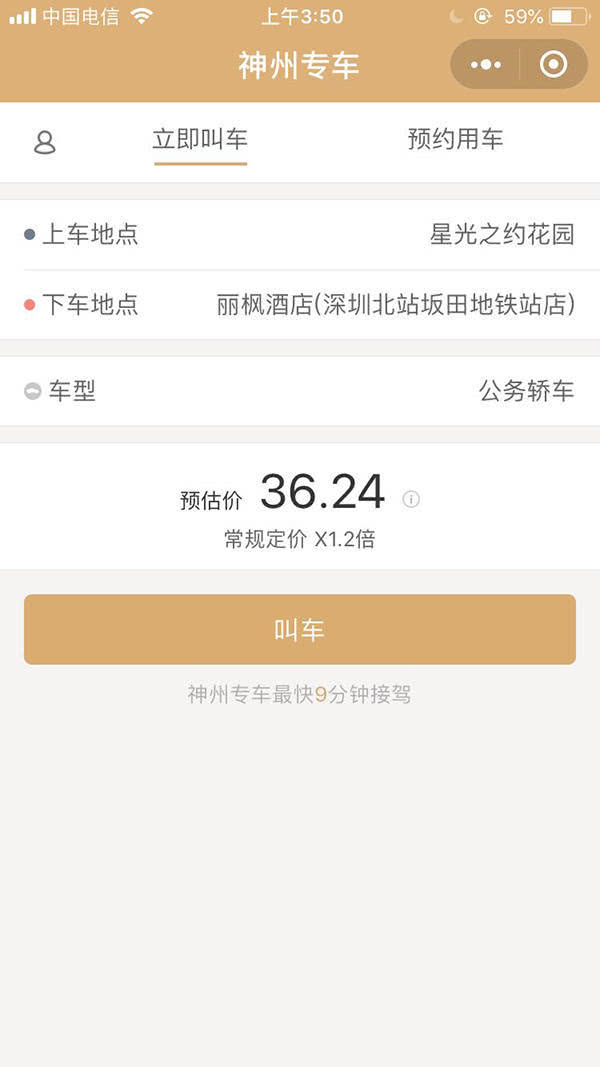The width and height of the screenshot is (600, 1067).
Task: Change the 上车地点 pickup location
Action: coord(300,235)
